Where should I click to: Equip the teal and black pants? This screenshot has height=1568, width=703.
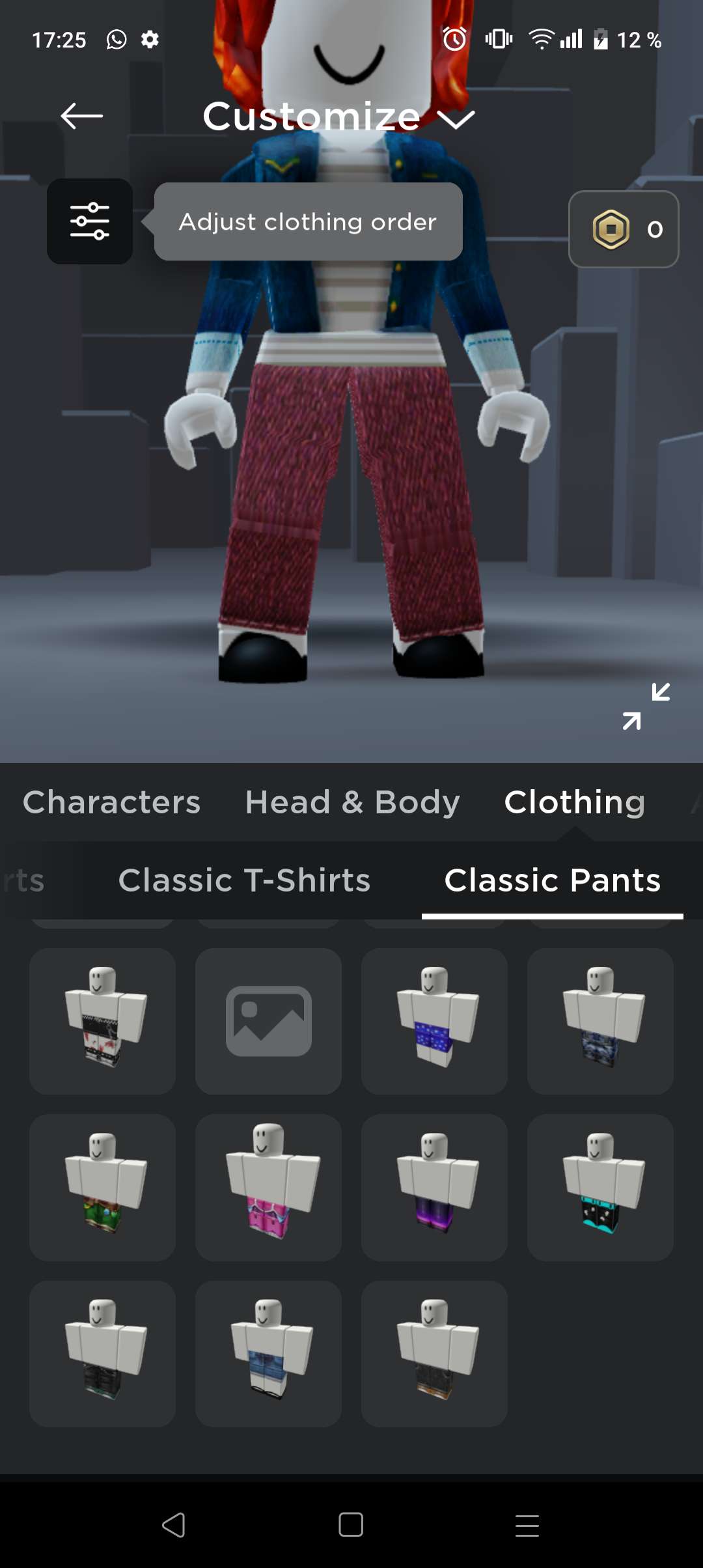[x=600, y=1187]
